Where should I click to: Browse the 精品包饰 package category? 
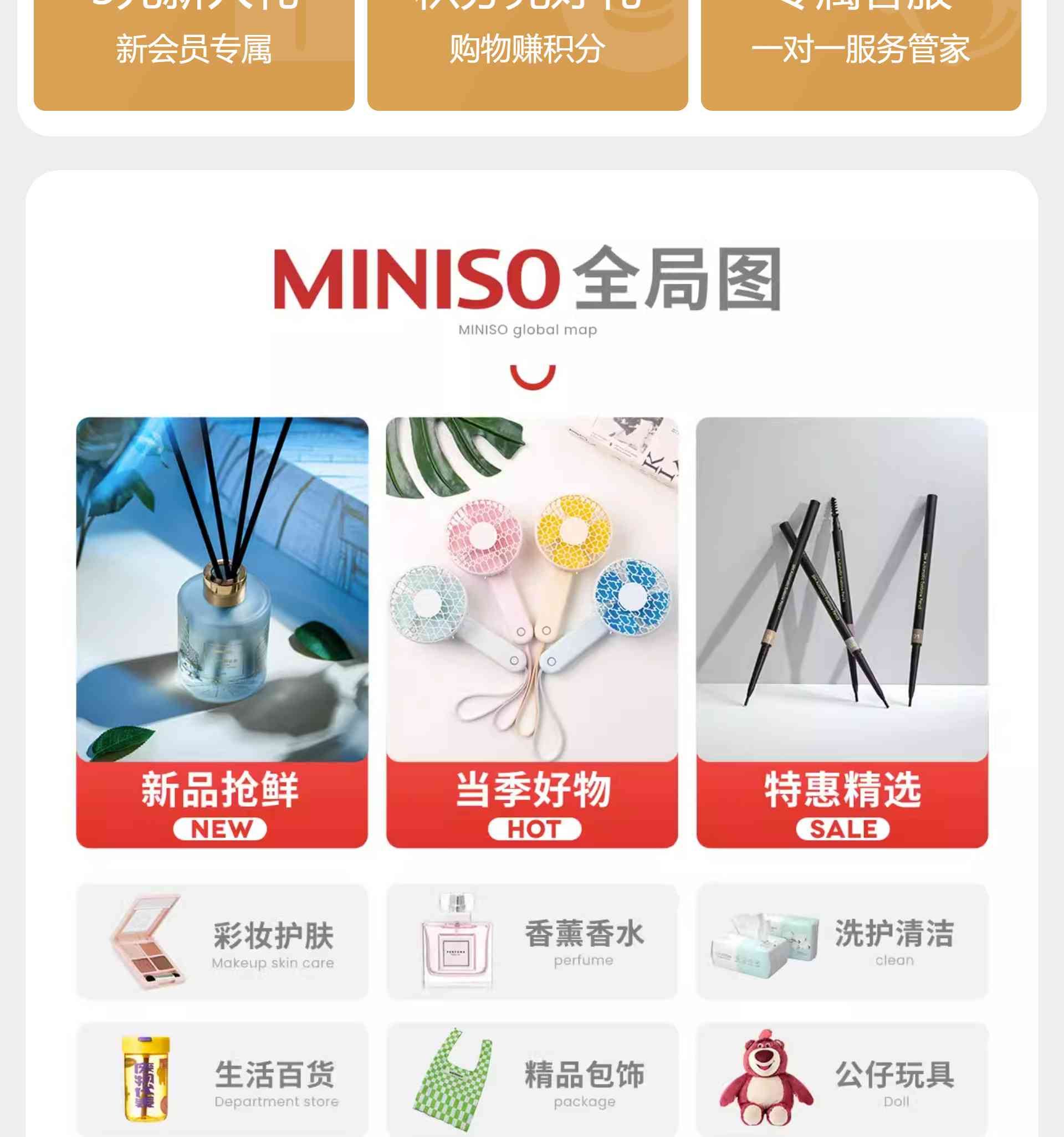532,1080
